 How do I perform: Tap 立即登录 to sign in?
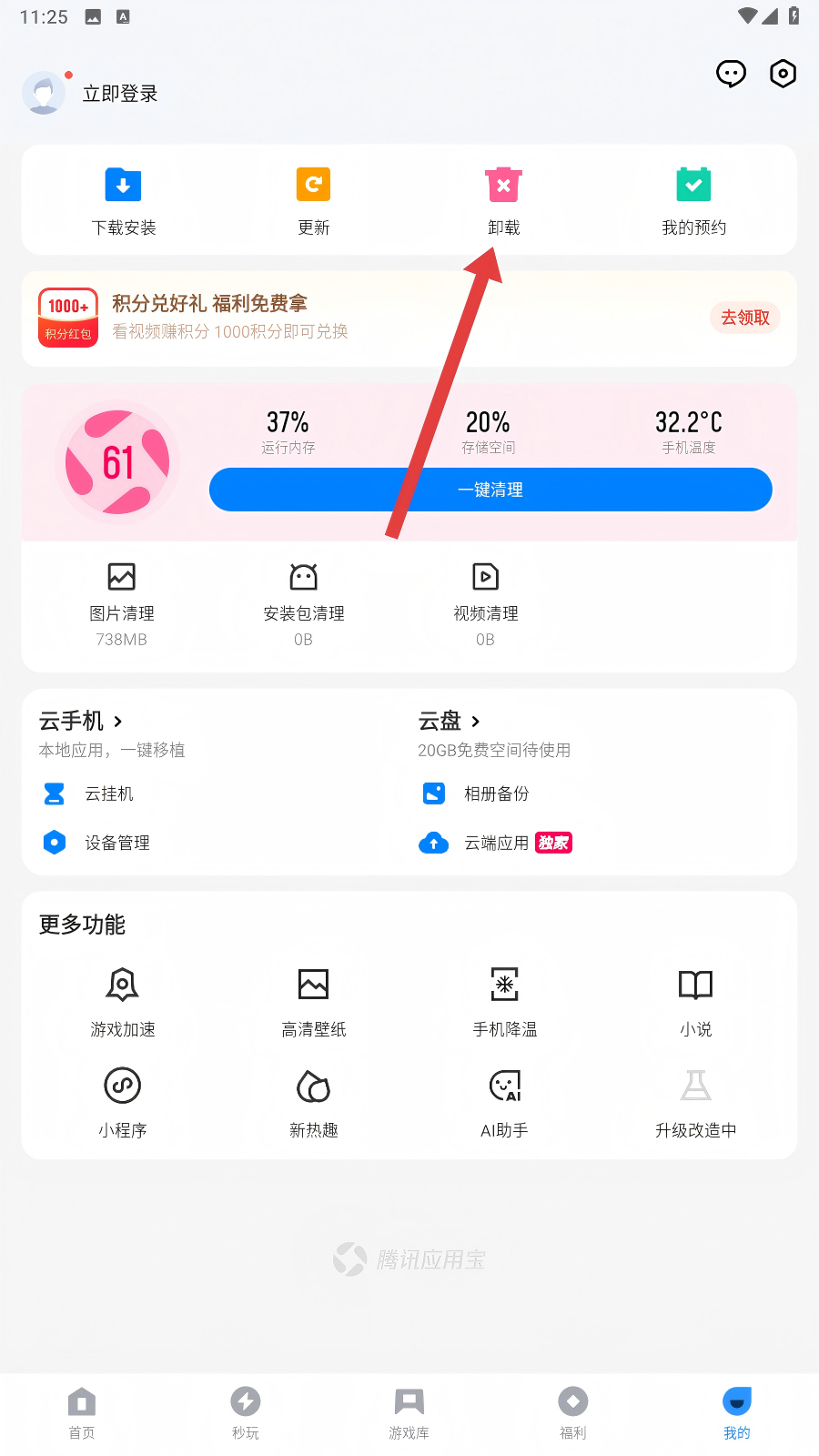[119, 94]
